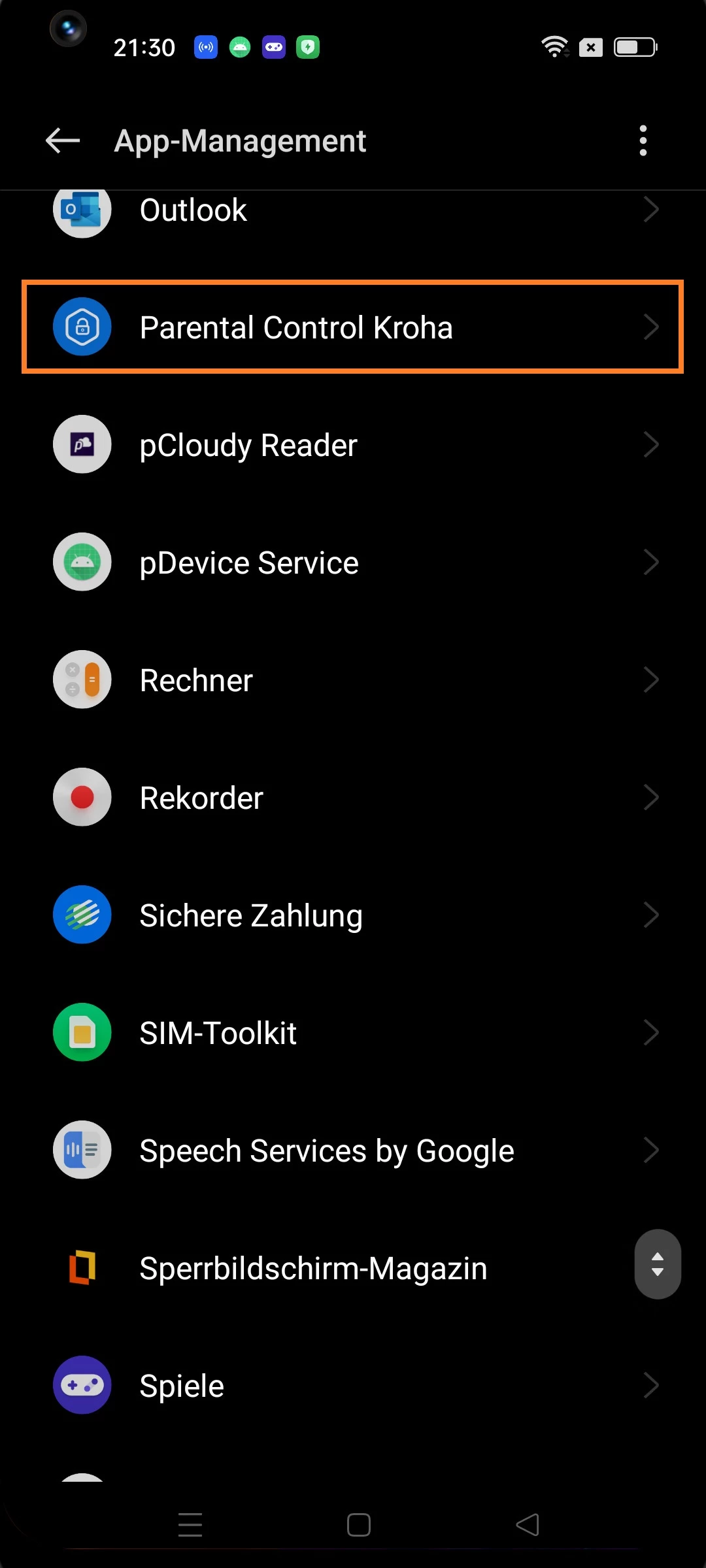The image size is (706, 1568).
Task: Open the three-dot overflow menu
Action: [643, 140]
